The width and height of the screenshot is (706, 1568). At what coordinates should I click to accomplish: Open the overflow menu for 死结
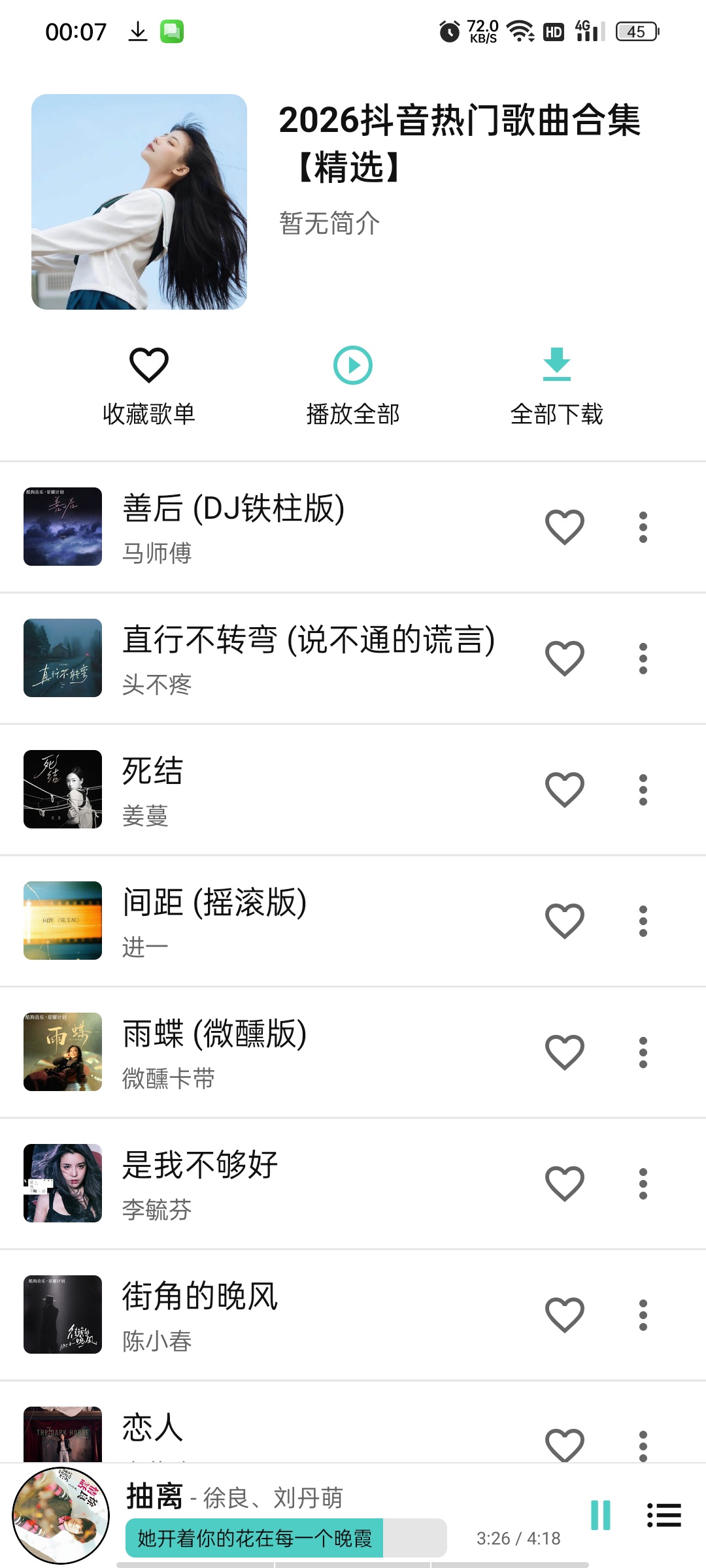643,789
